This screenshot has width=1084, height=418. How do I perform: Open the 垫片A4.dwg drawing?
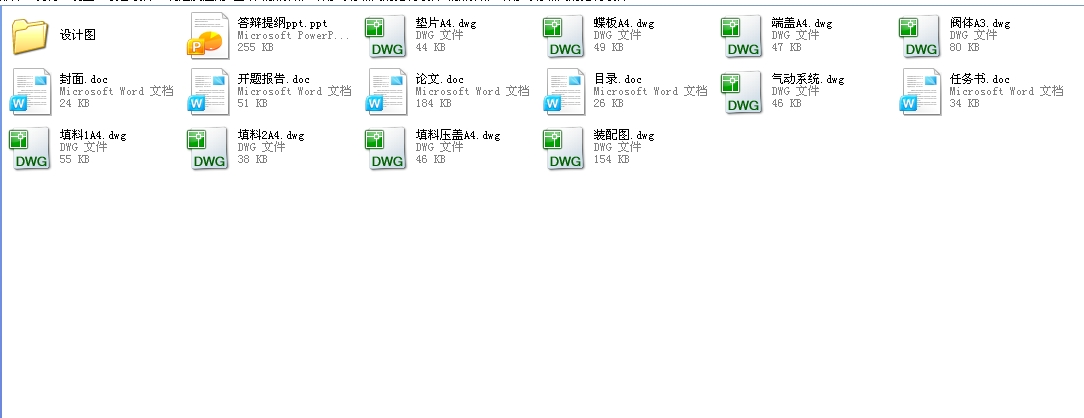387,36
